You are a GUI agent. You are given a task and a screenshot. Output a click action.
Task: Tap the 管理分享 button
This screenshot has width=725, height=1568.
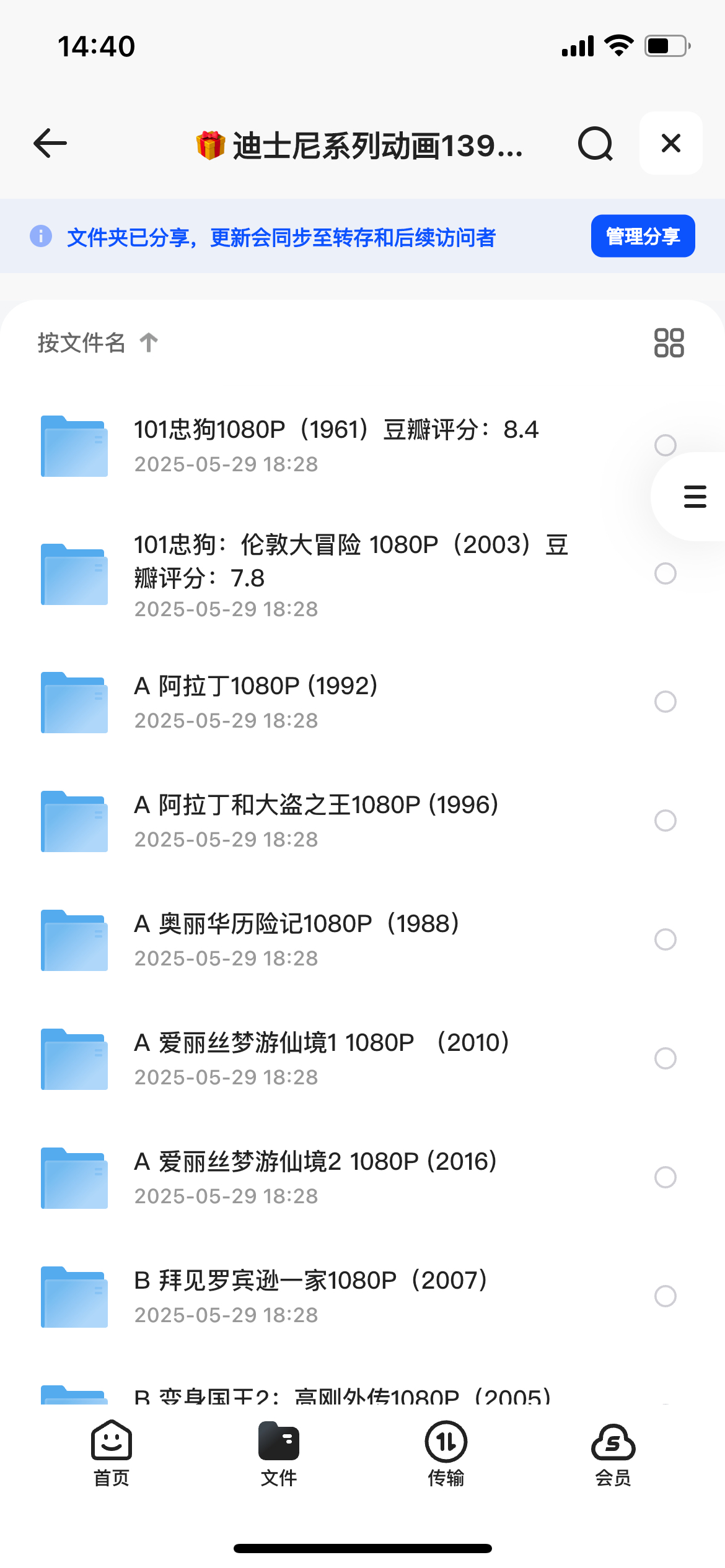[x=643, y=236]
